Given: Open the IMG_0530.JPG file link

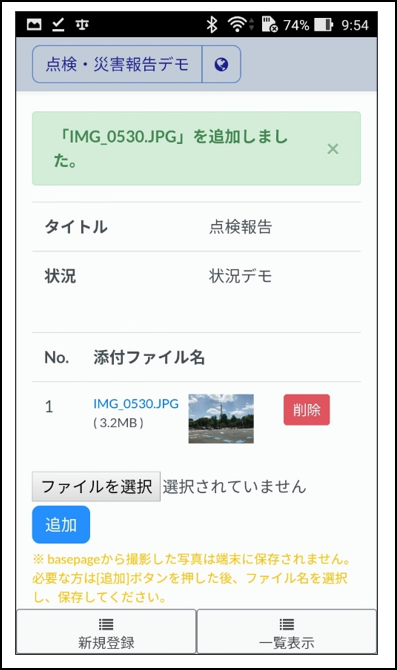Looking at the screenshot, I should pyautogui.click(x=136, y=404).
